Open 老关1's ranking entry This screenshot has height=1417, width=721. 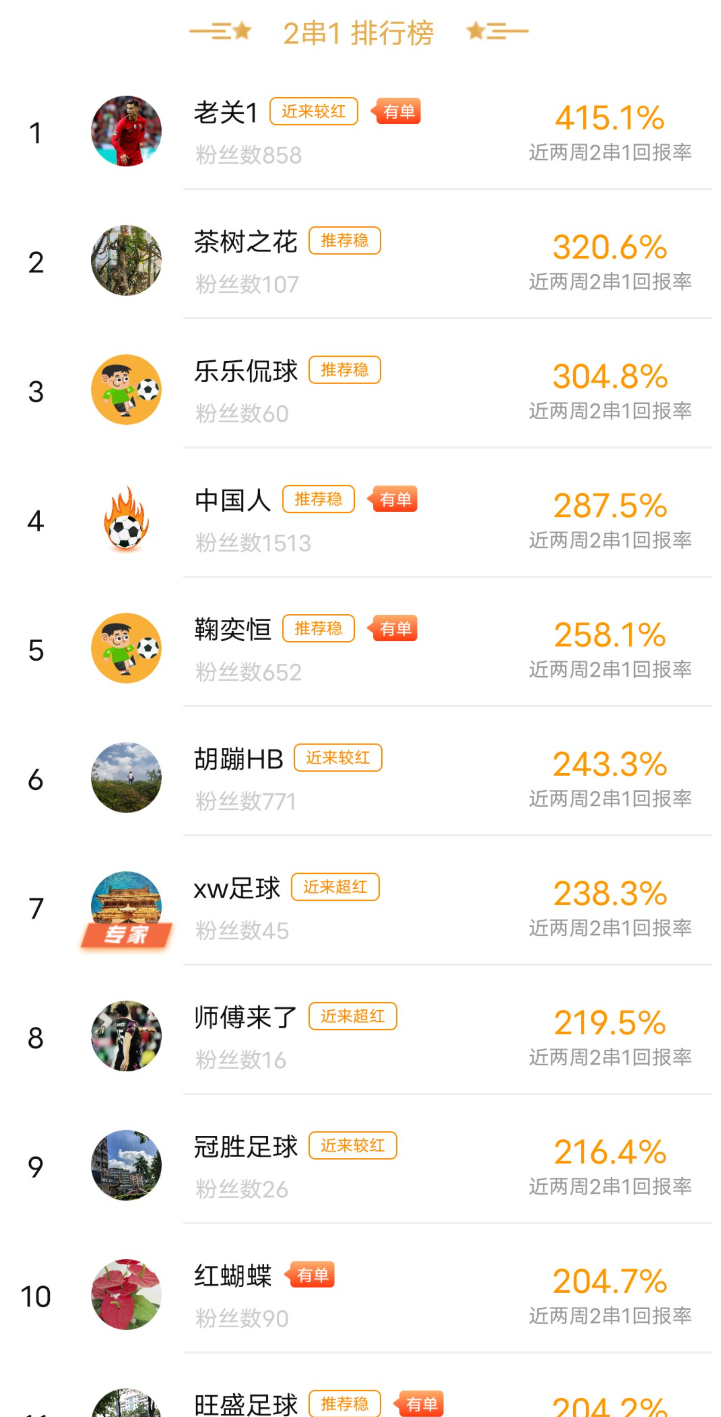pyautogui.click(x=360, y=132)
